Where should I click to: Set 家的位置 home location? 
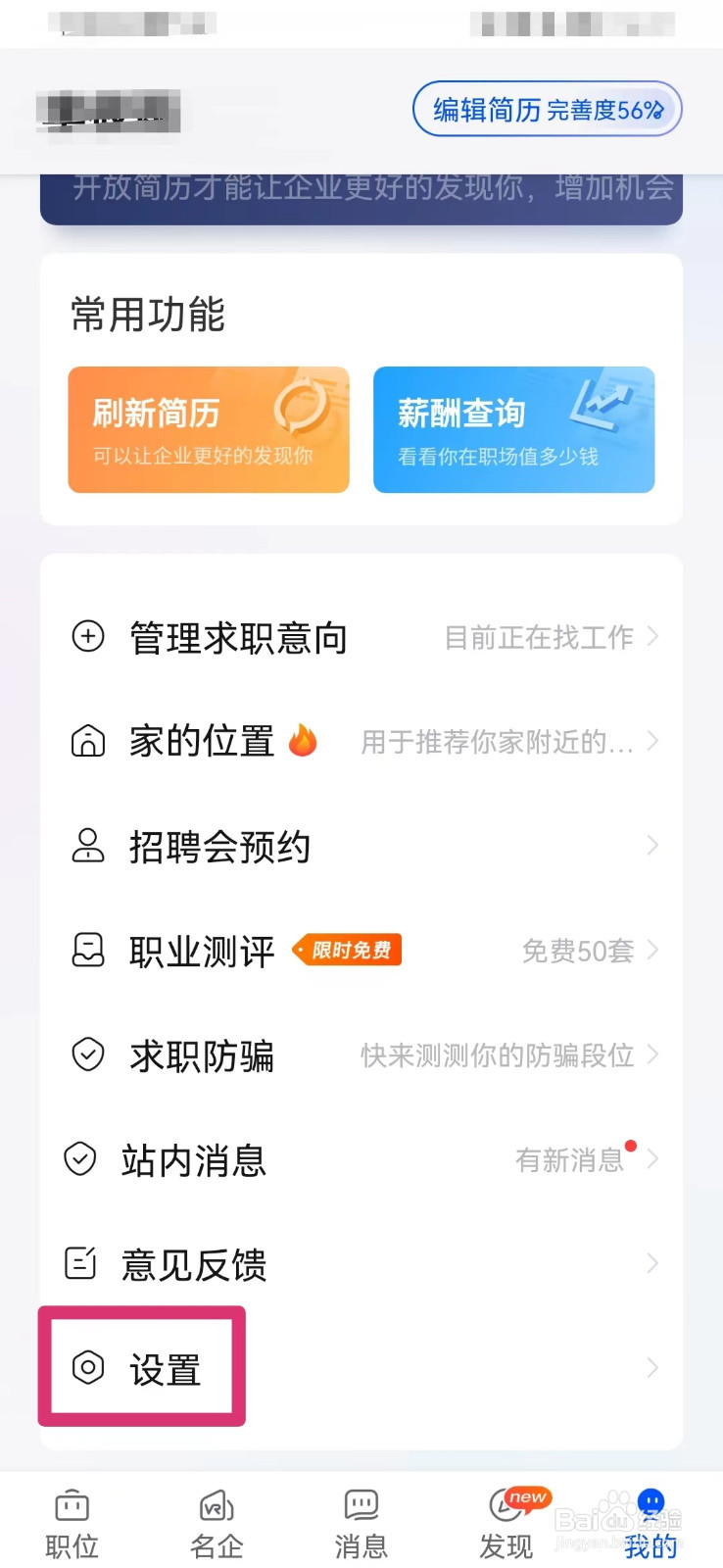(361, 742)
